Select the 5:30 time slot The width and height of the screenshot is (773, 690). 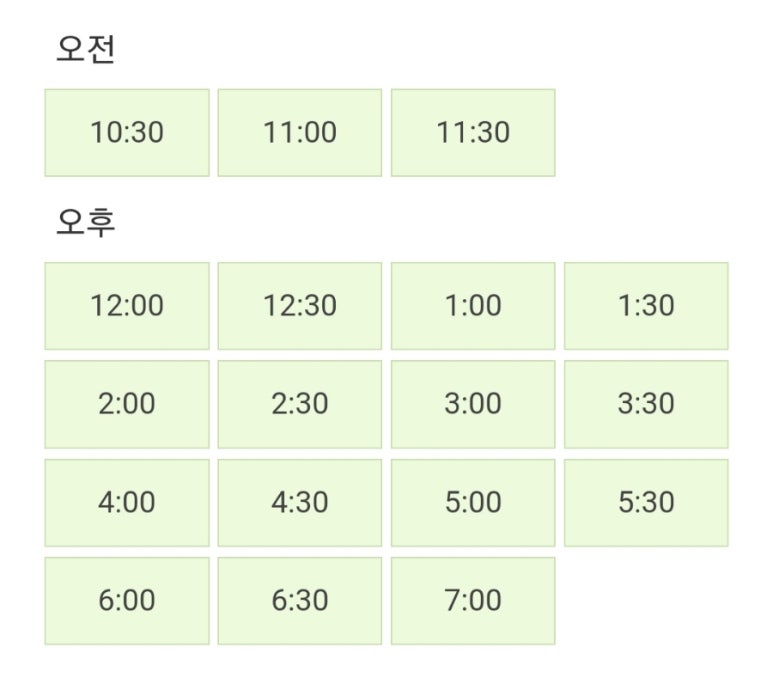[x=646, y=502]
